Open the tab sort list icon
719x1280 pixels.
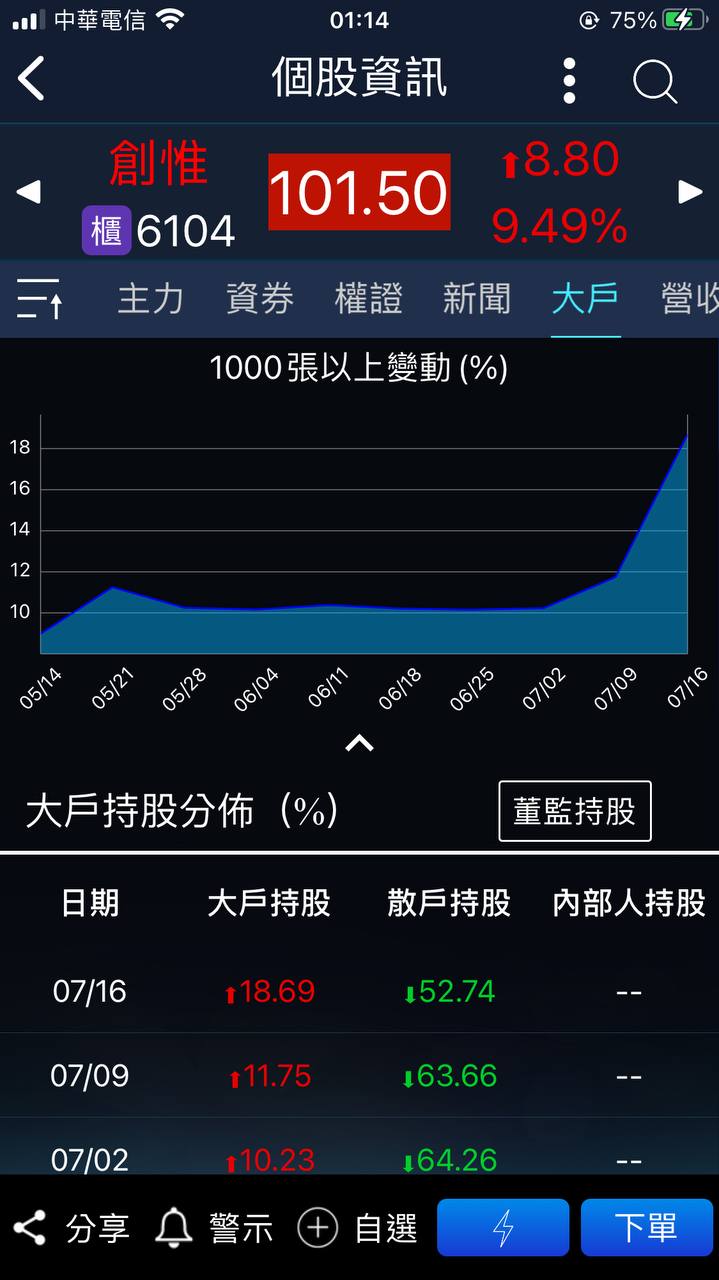(40, 299)
